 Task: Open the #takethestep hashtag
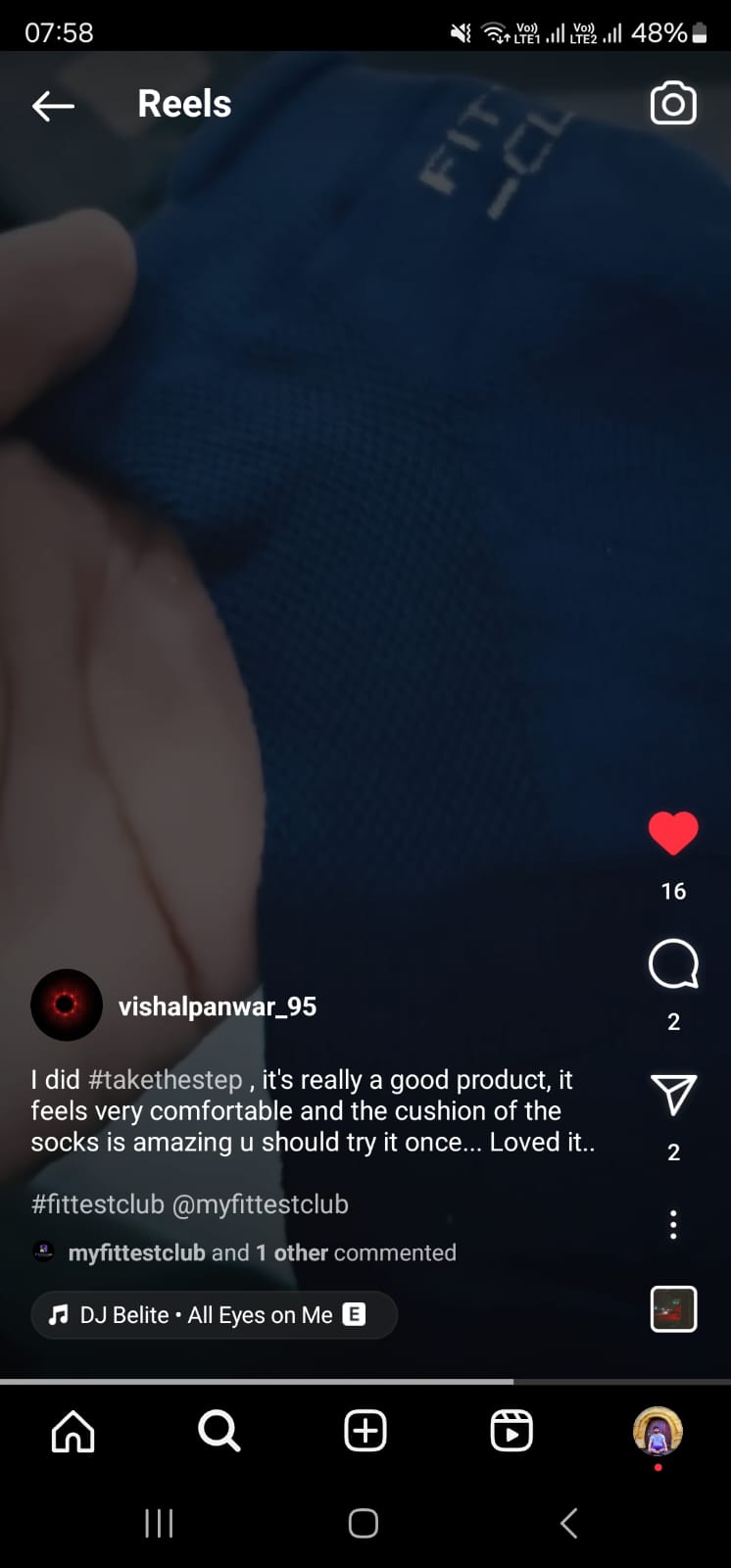(x=165, y=1080)
